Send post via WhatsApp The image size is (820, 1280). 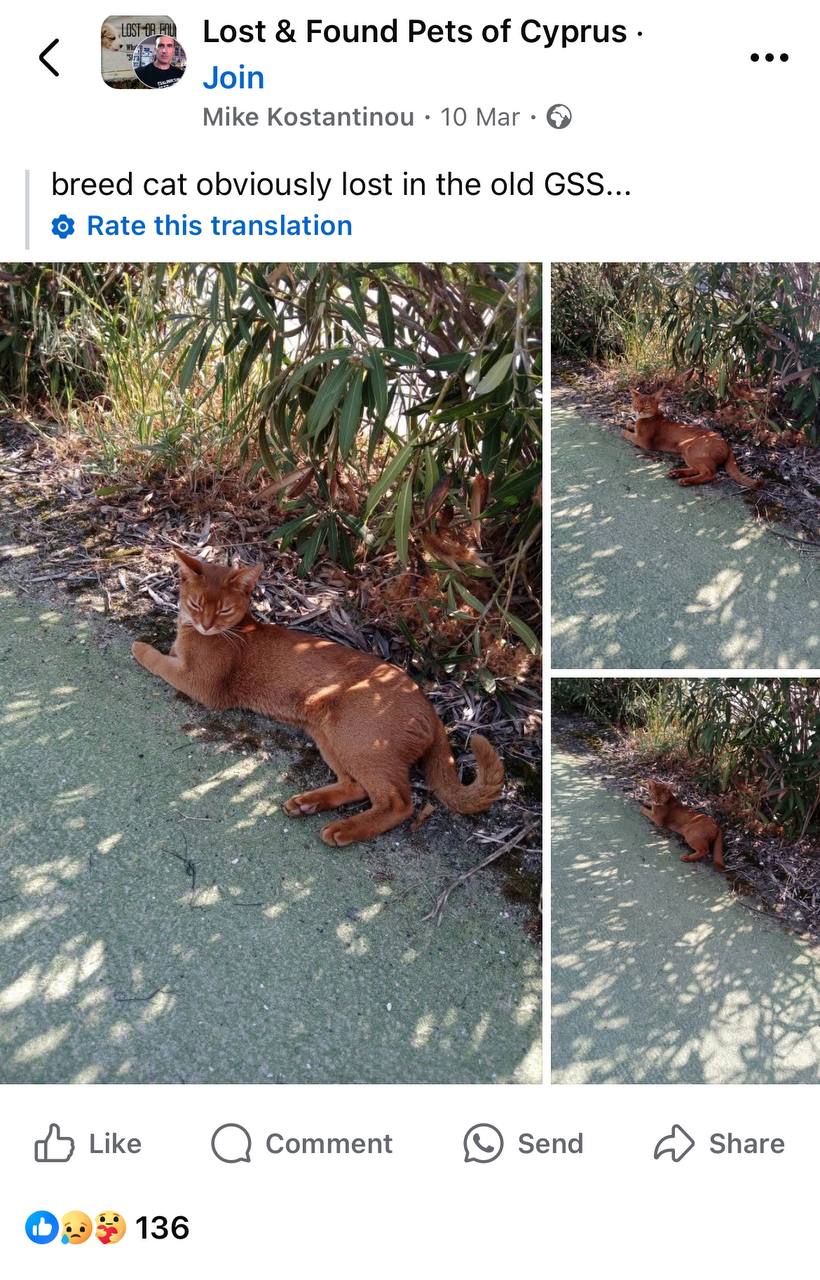tap(523, 1143)
